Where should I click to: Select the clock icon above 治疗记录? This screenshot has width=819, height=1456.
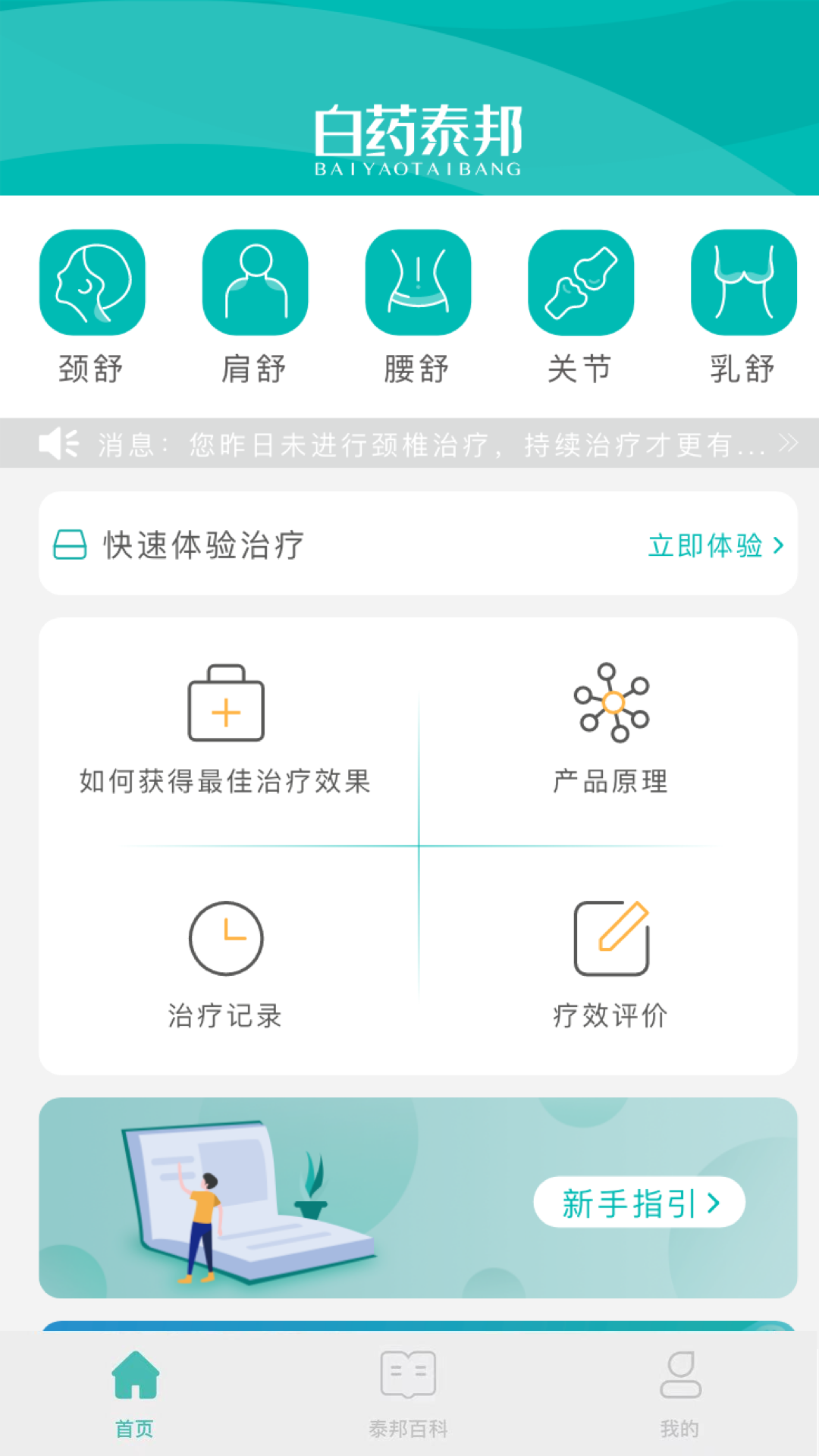coord(224,938)
